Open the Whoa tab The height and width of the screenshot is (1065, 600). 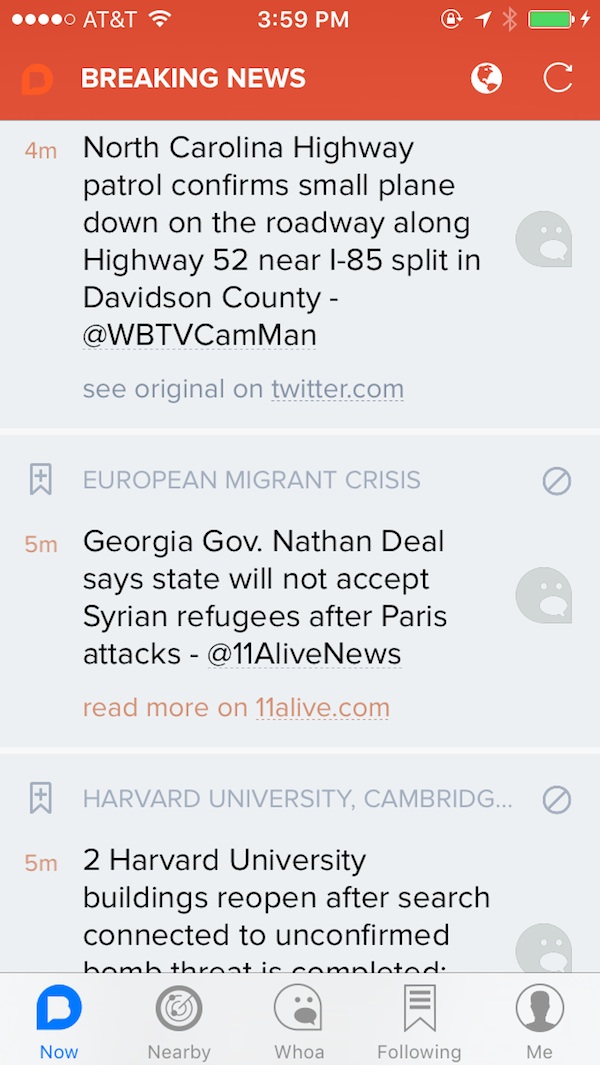pos(299,1020)
